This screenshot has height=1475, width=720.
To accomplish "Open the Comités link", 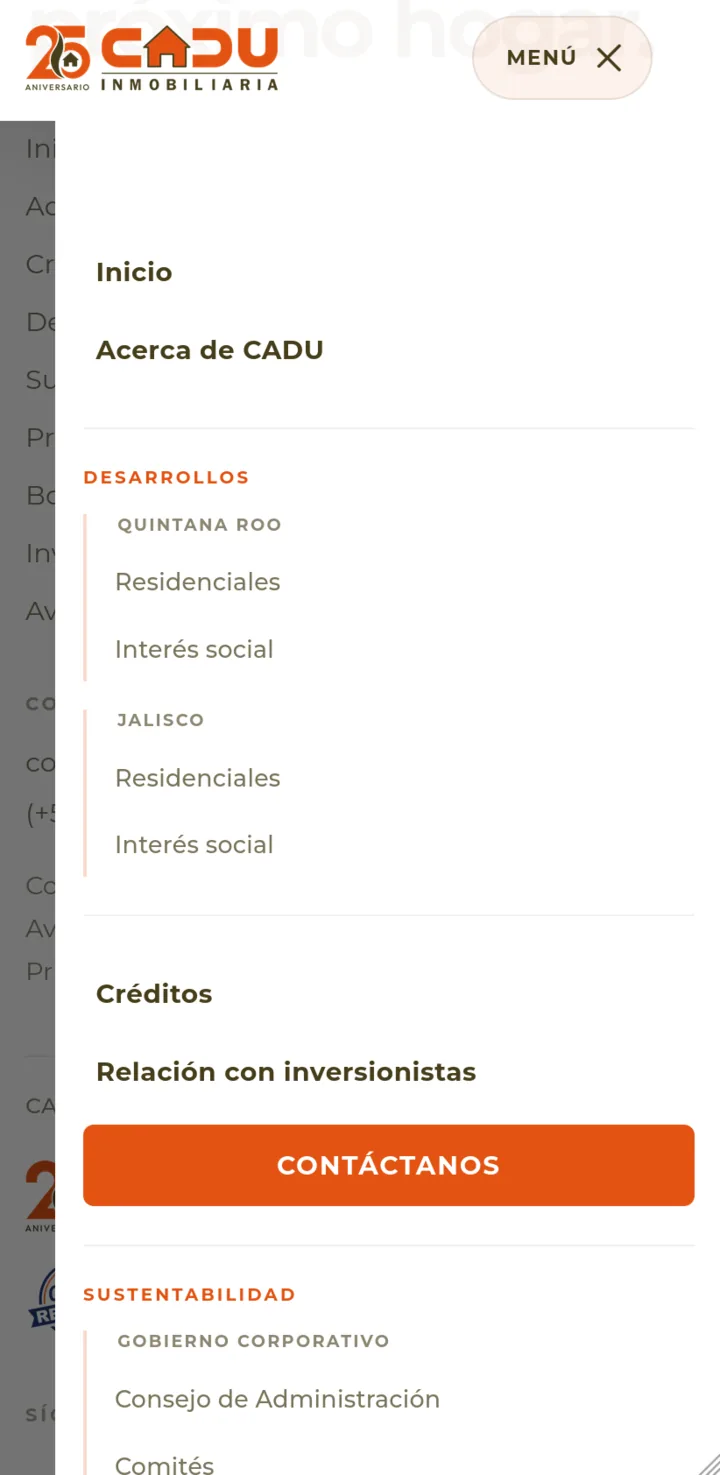I will 165,1465.
